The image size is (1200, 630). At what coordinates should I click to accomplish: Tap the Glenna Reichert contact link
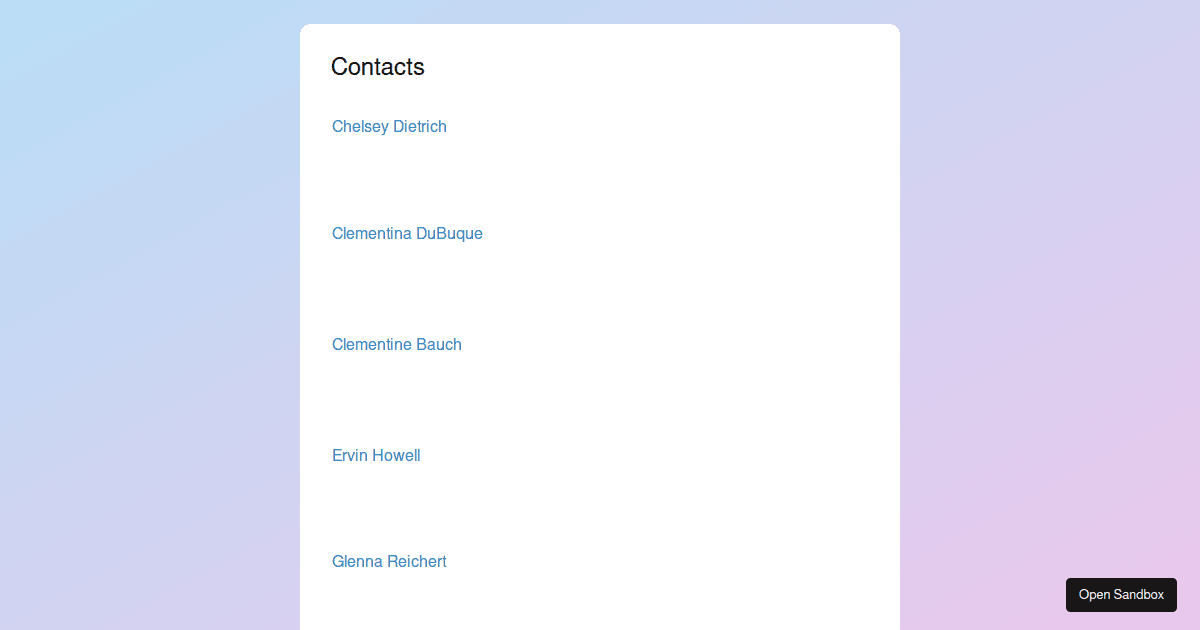coord(389,562)
